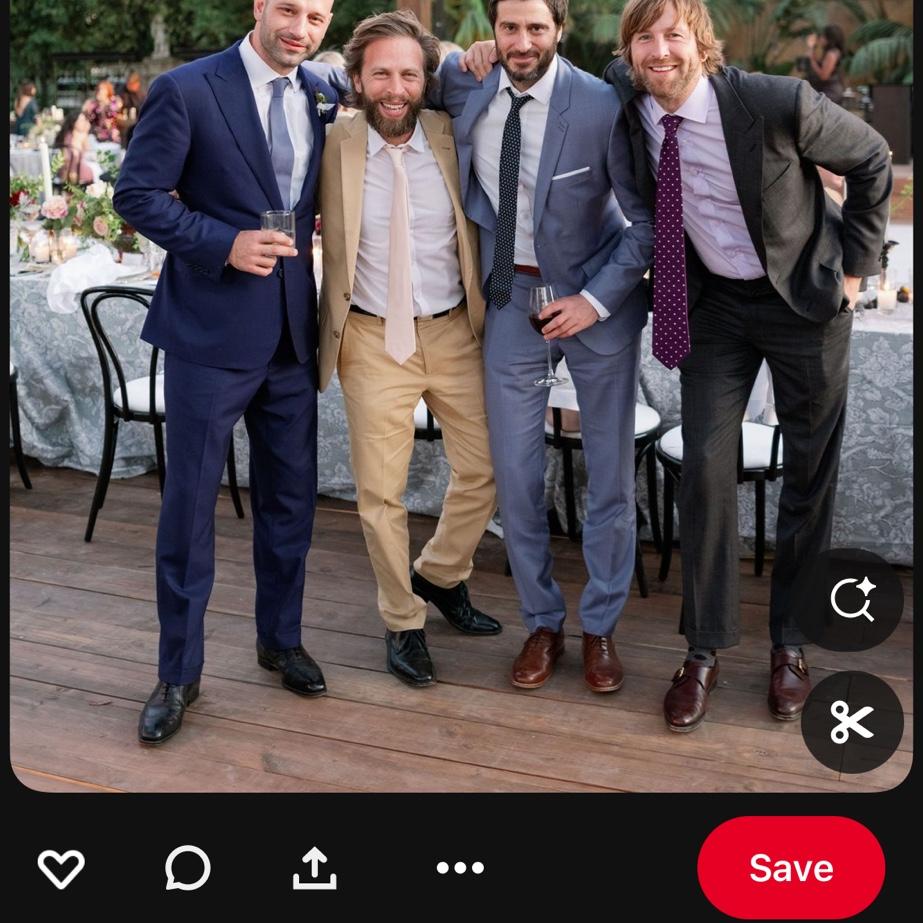923x923 pixels.
Task: Open comments with the speech bubble icon
Action: click(188, 868)
